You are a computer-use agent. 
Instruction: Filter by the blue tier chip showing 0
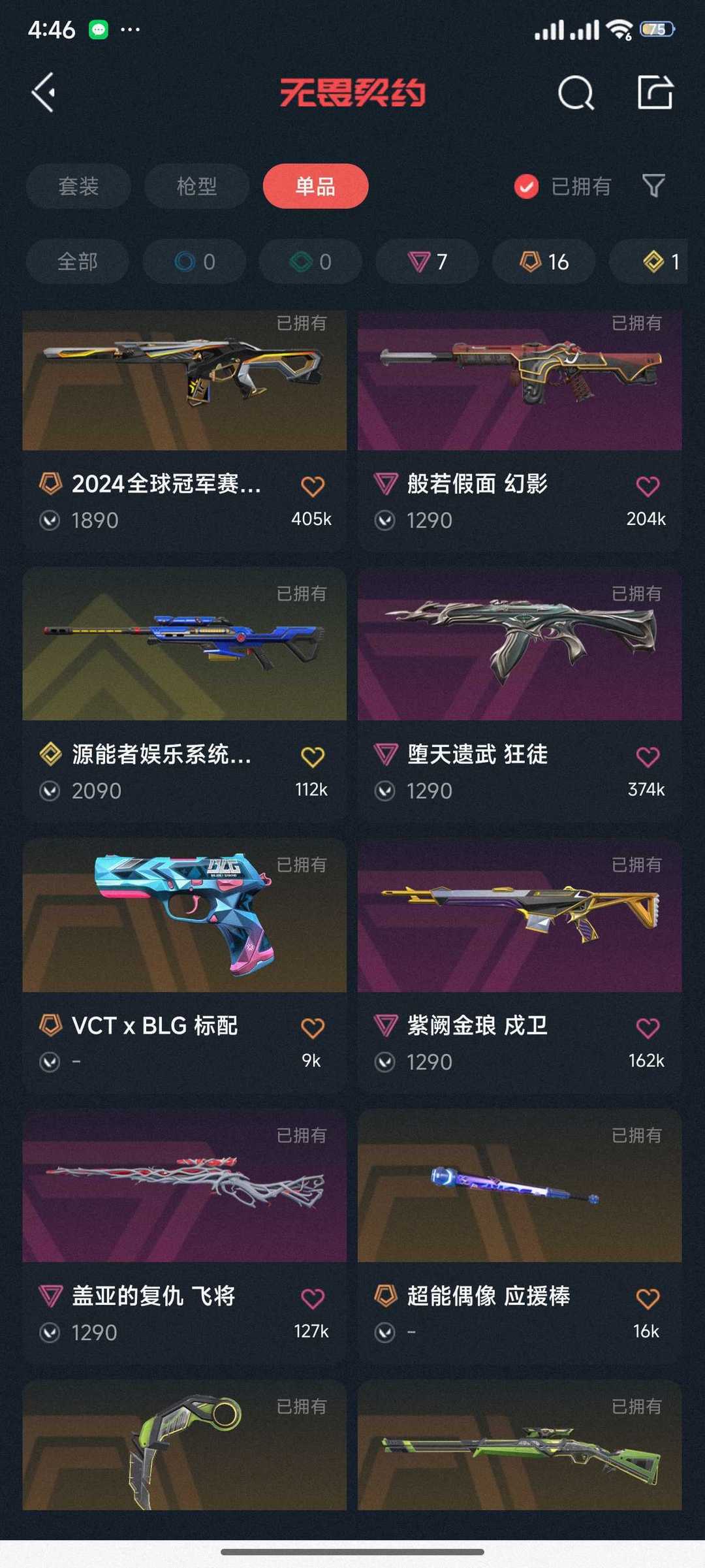point(195,261)
